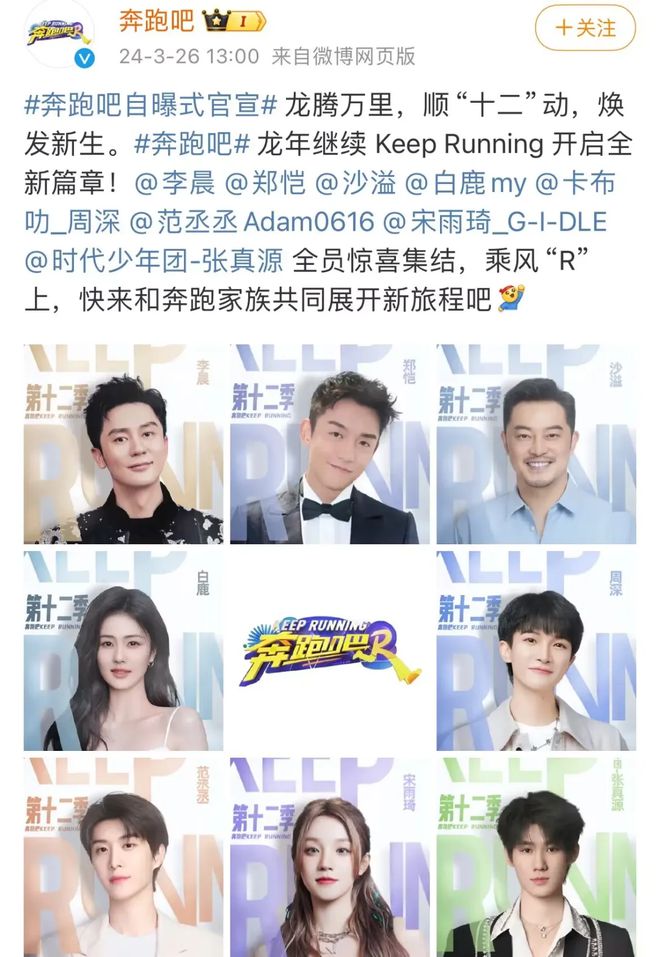
Task: Enlarge the 沙溢 poster image
Action: click(536, 444)
